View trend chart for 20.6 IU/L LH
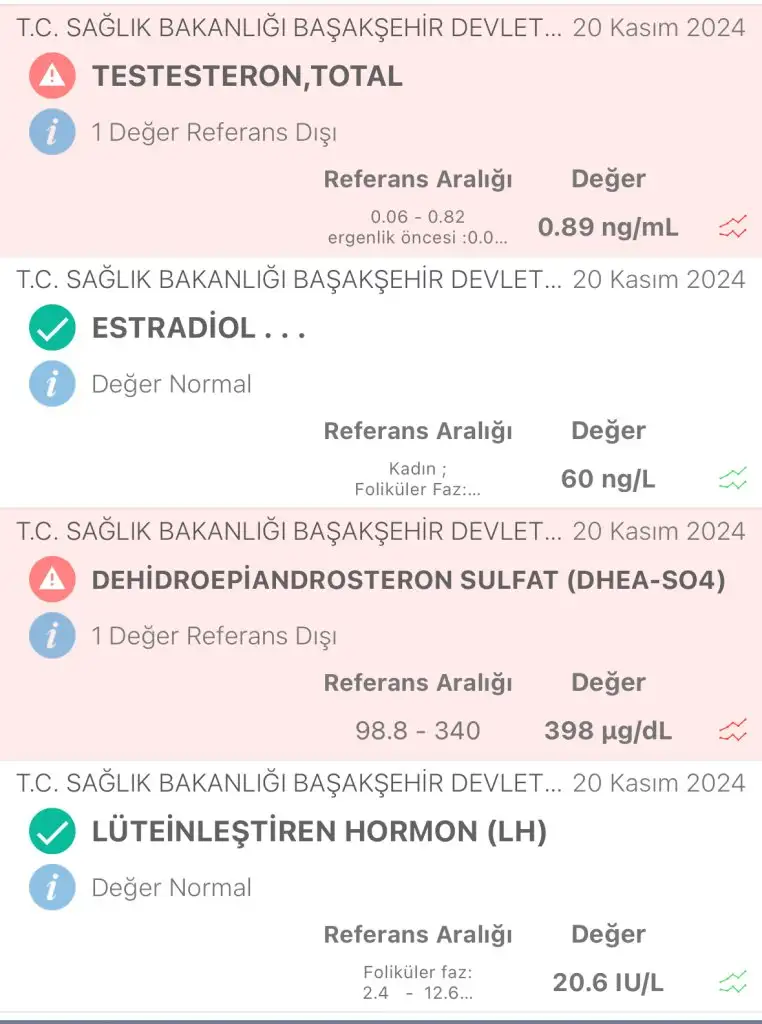Viewport: 762px width, 1024px height. 733,983
